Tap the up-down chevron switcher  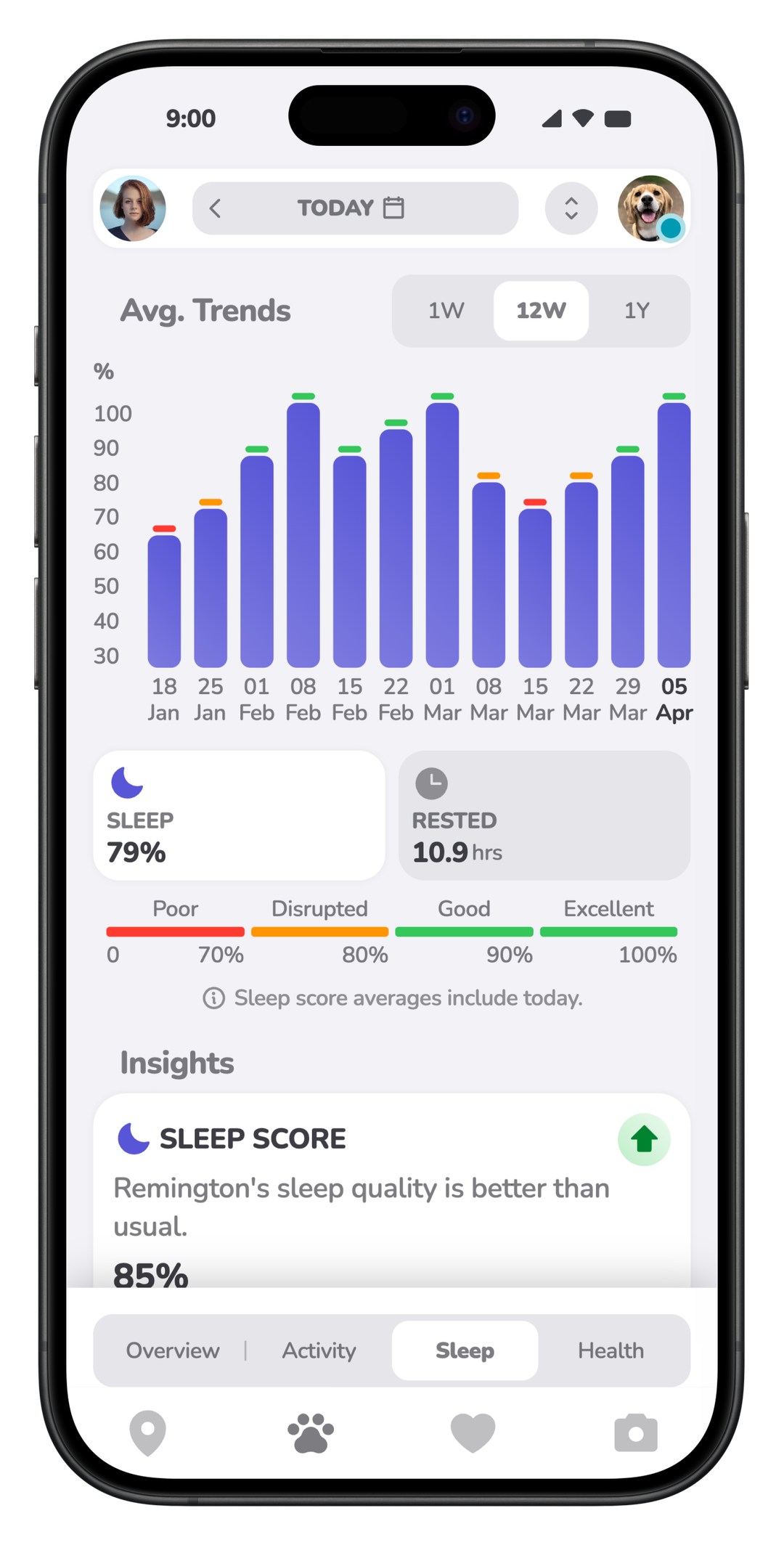[x=571, y=208]
